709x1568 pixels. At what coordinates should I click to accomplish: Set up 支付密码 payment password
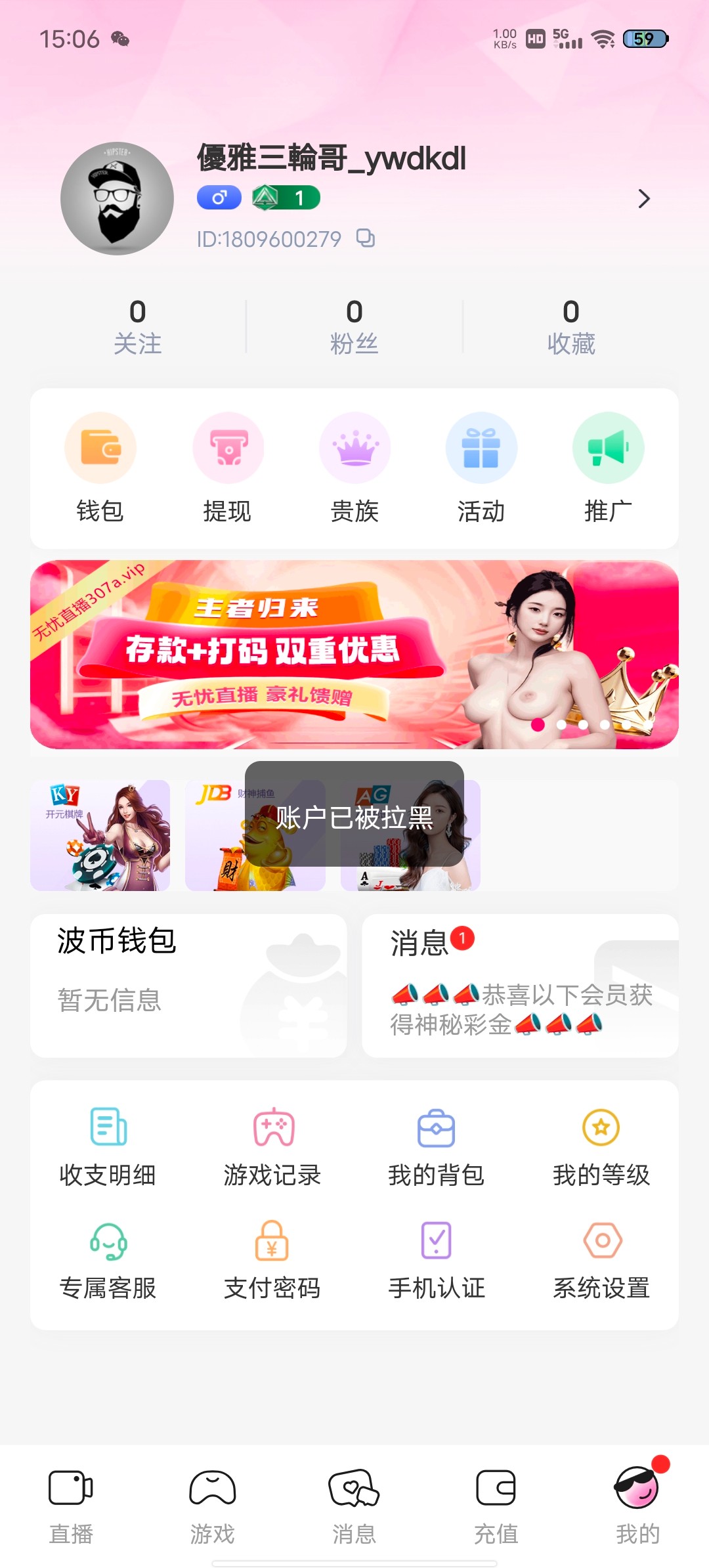[x=272, y=1259]
